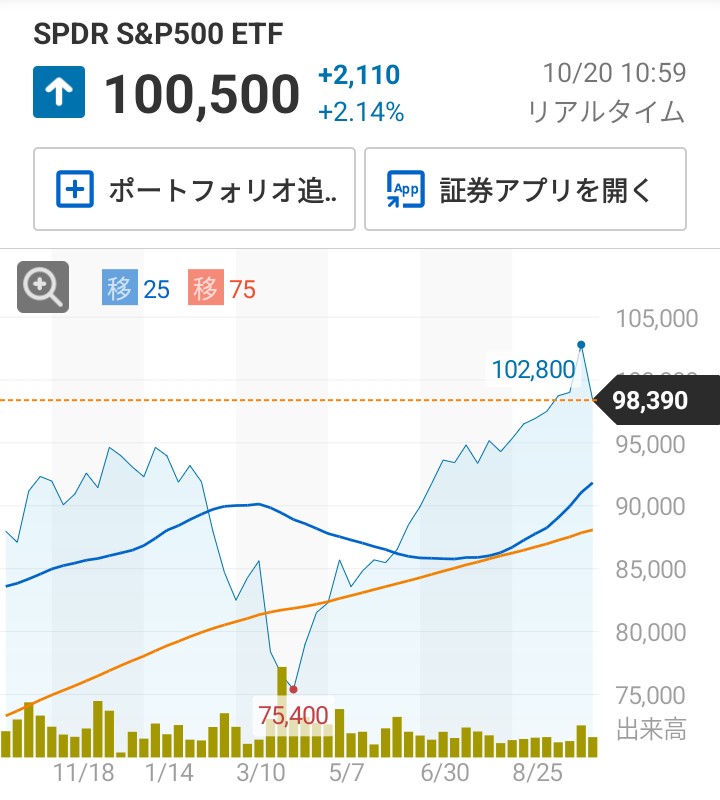Toggle the 75-period moving average
The image size is (720, 800).
tap(222, 290)
